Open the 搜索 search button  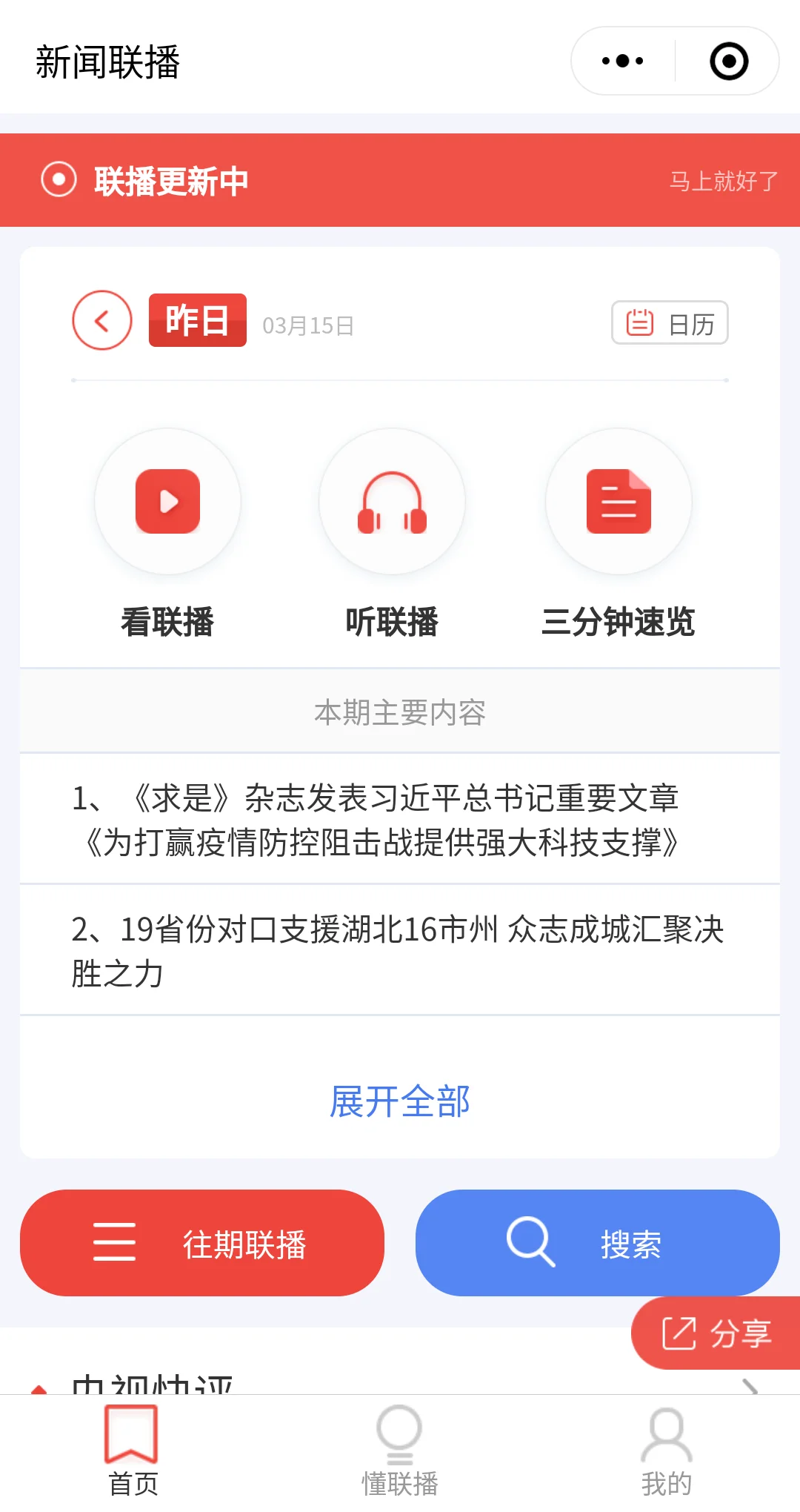tap(598, 1243)
